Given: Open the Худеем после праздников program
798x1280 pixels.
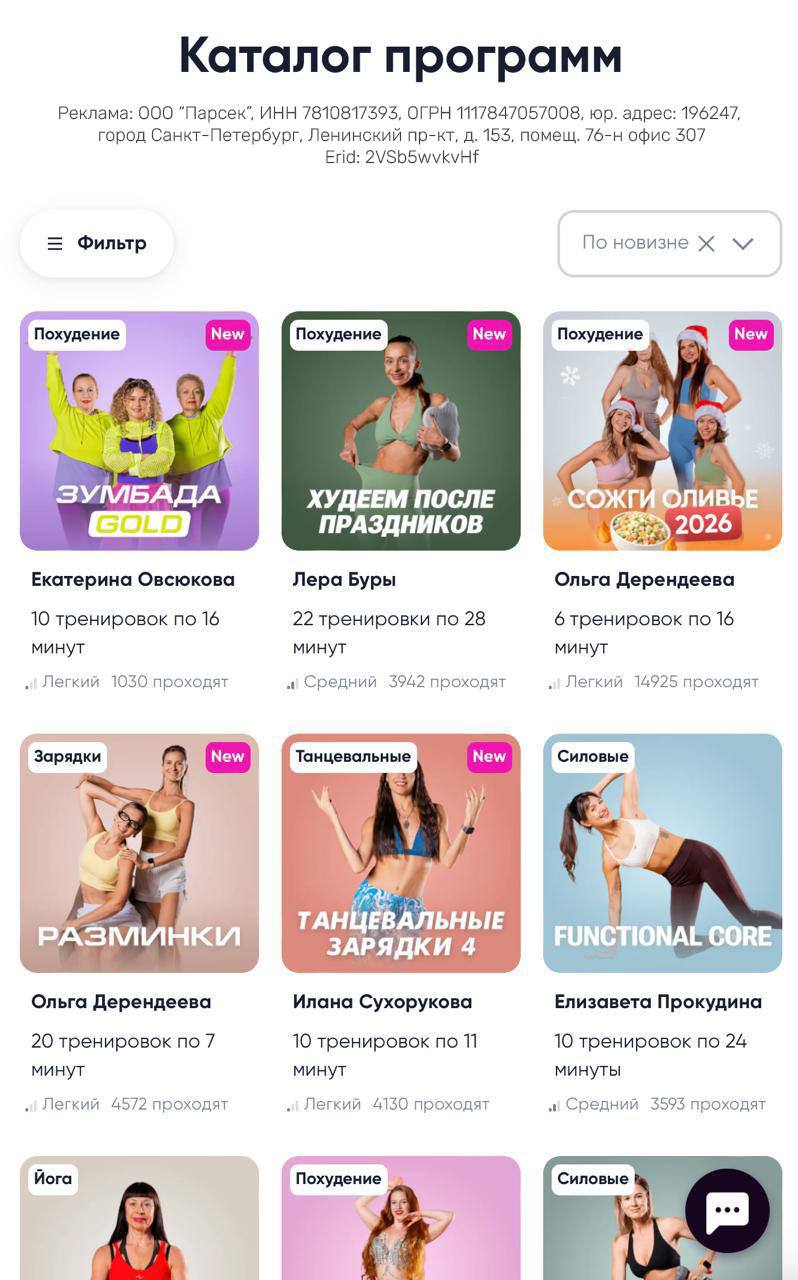Looking at the screenshot, I should click(401, 431).
